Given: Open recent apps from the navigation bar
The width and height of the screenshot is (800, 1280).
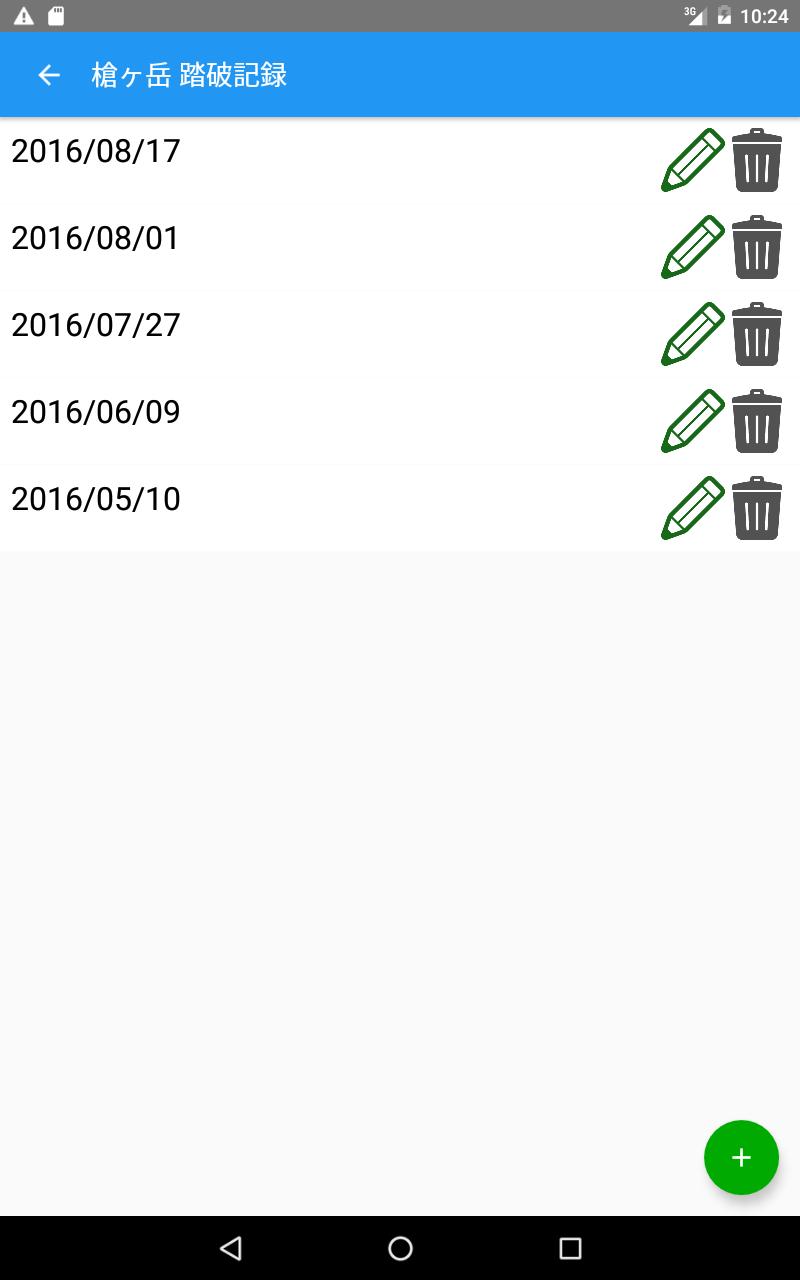Looking at the screenshot, I should [x=570, y=1248].
